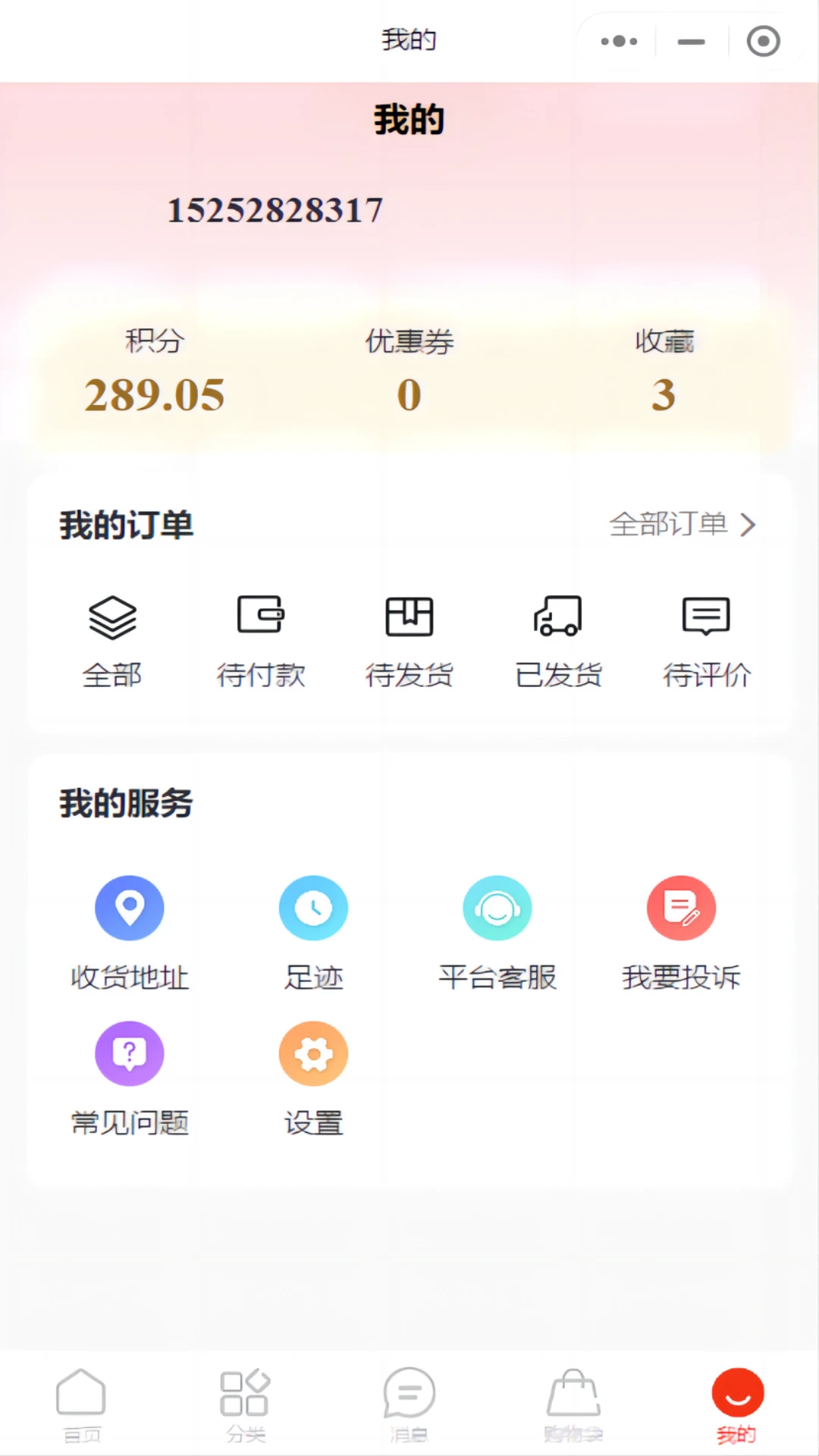Switch to the 首页 home tab

pyautogui.click(x=81, y=1404)
